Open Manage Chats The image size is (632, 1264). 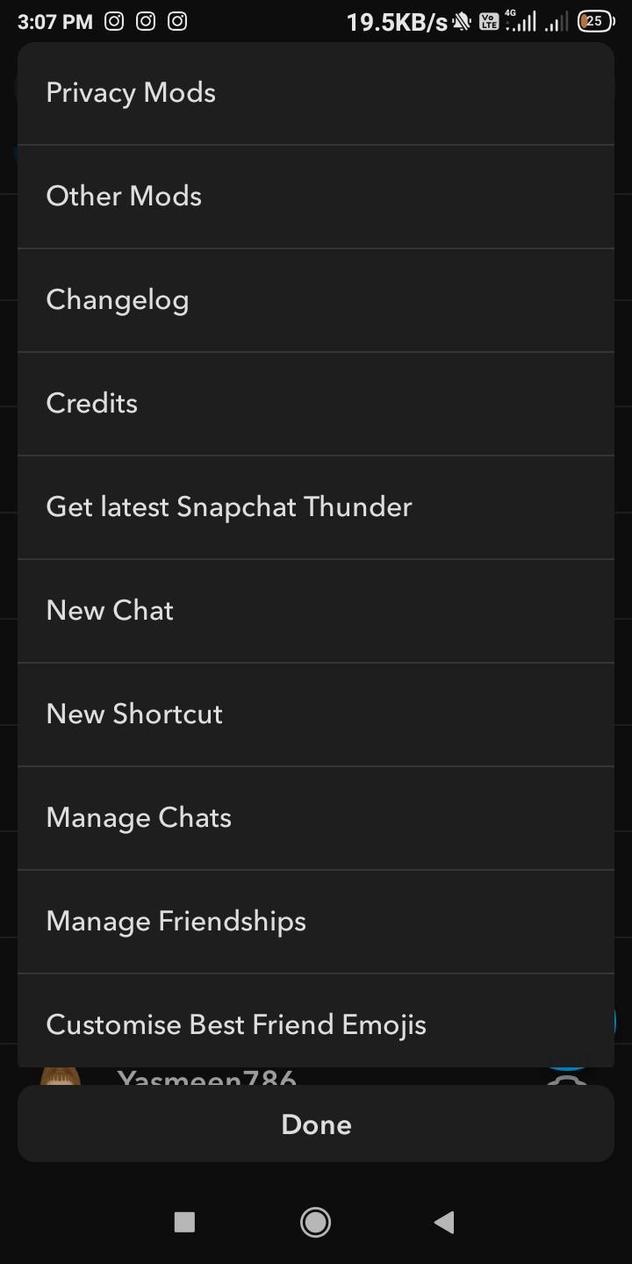pyautogui.click(x=139, y=817)
